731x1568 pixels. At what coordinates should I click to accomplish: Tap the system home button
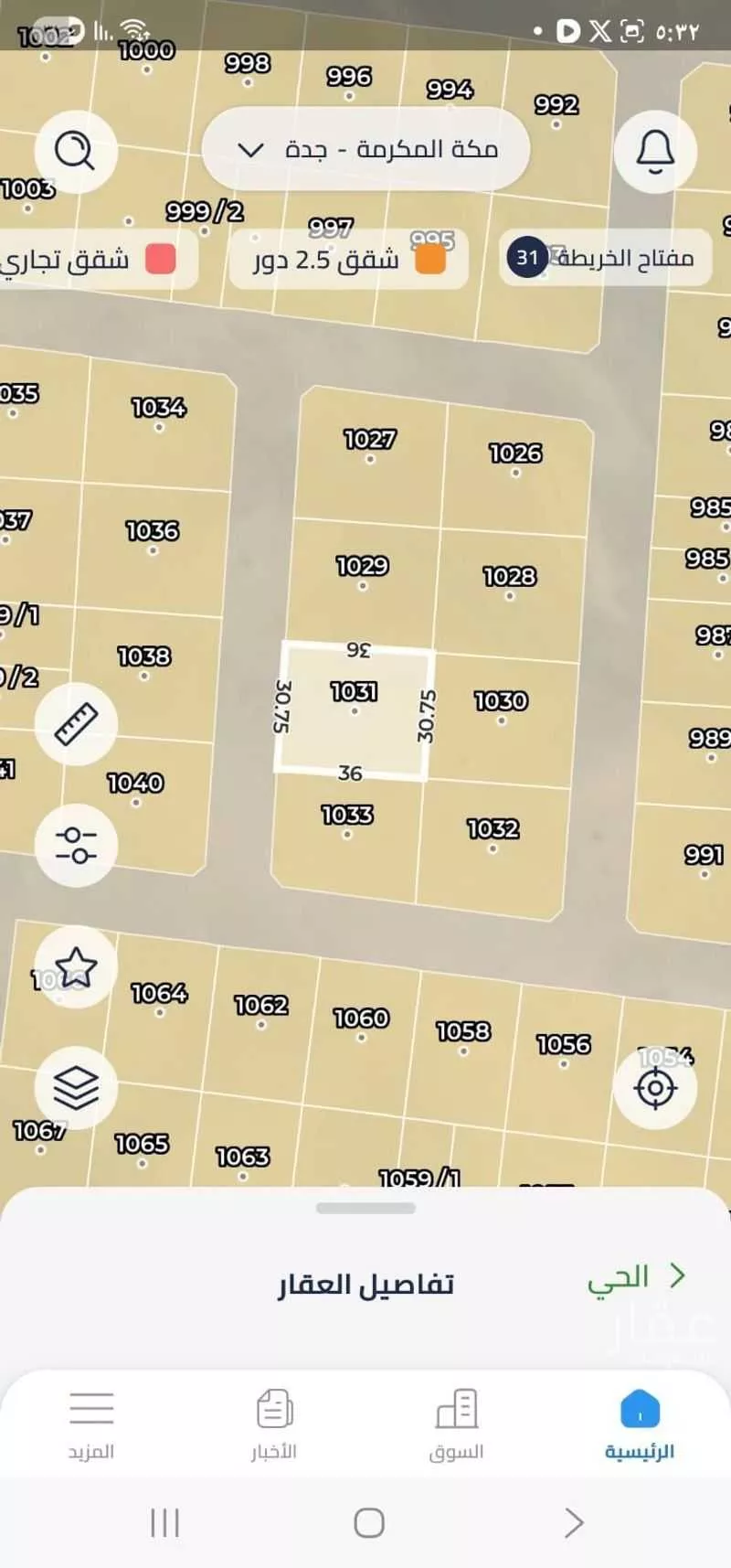click(x=368, y=1523)
